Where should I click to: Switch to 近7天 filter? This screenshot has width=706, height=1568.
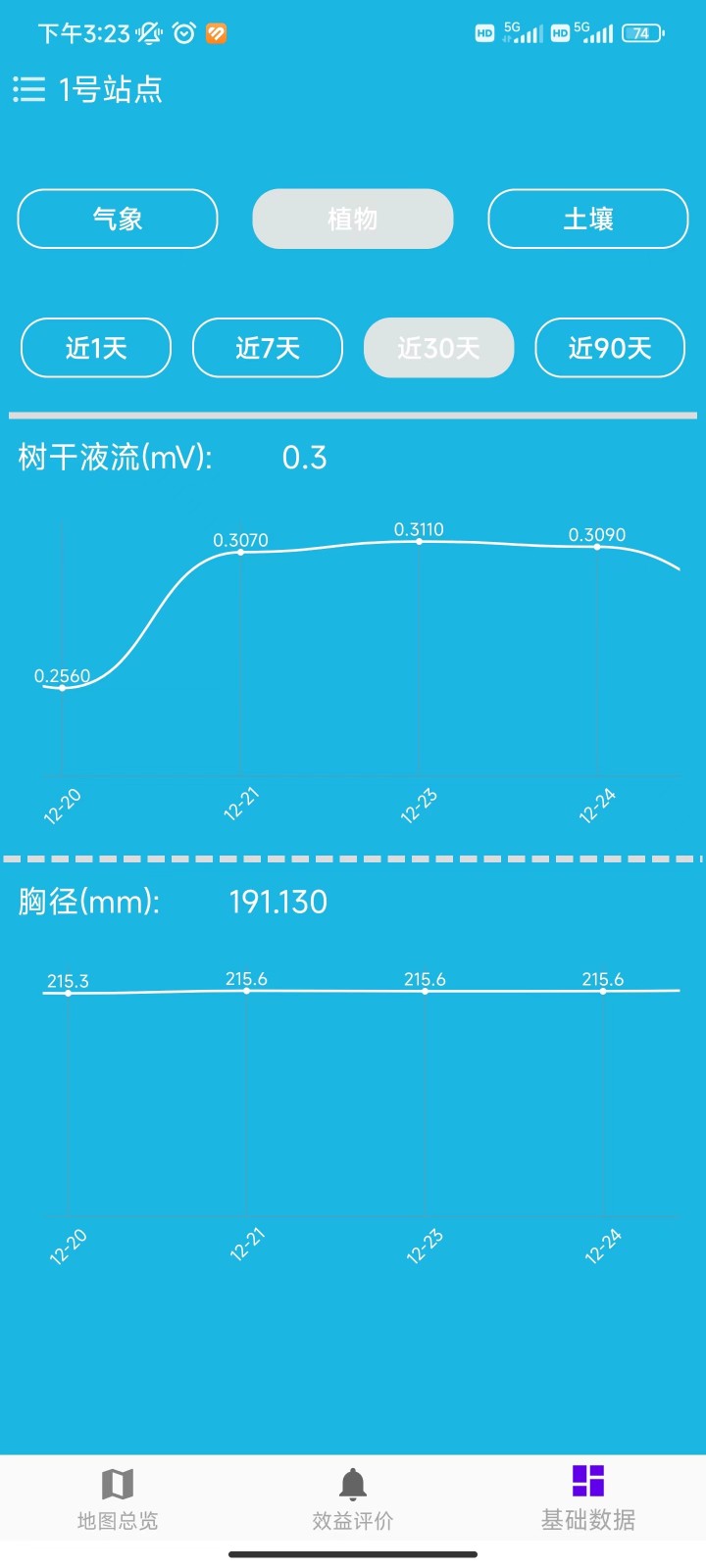point(268,348)
